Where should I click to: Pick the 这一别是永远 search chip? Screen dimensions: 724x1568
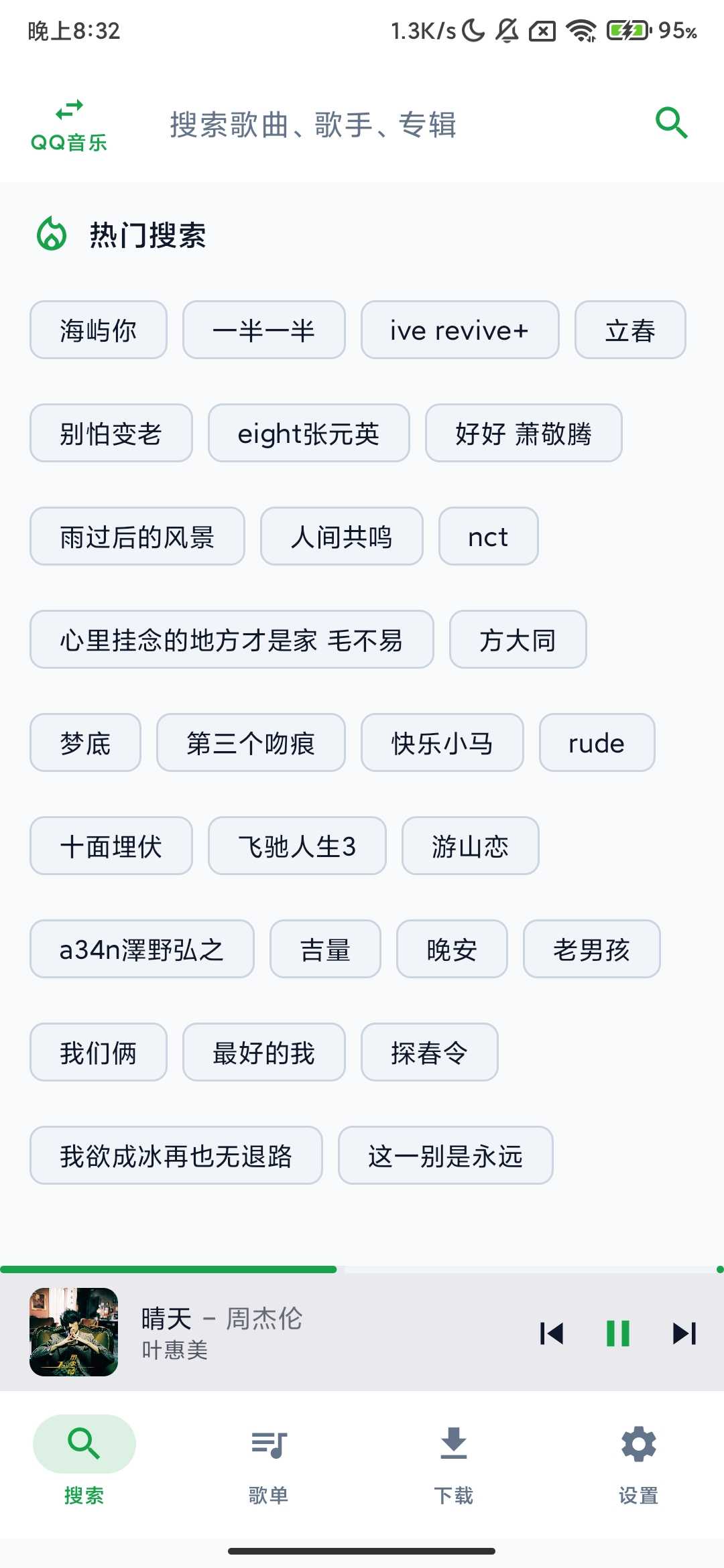coord(445,1156)
